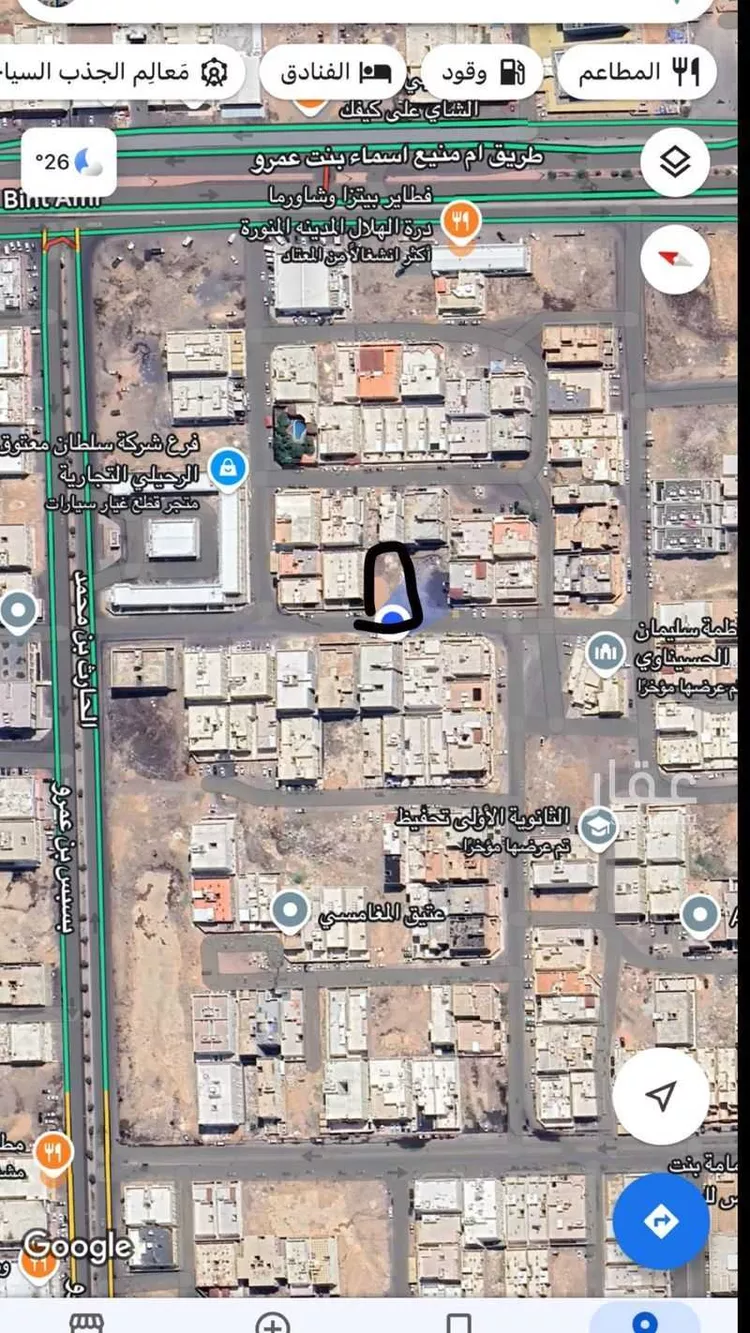Image resolution: width=750 pixels, height=1333 pixels.
Task: Open directions with the blue button
Action: (x=661, y=1221)
